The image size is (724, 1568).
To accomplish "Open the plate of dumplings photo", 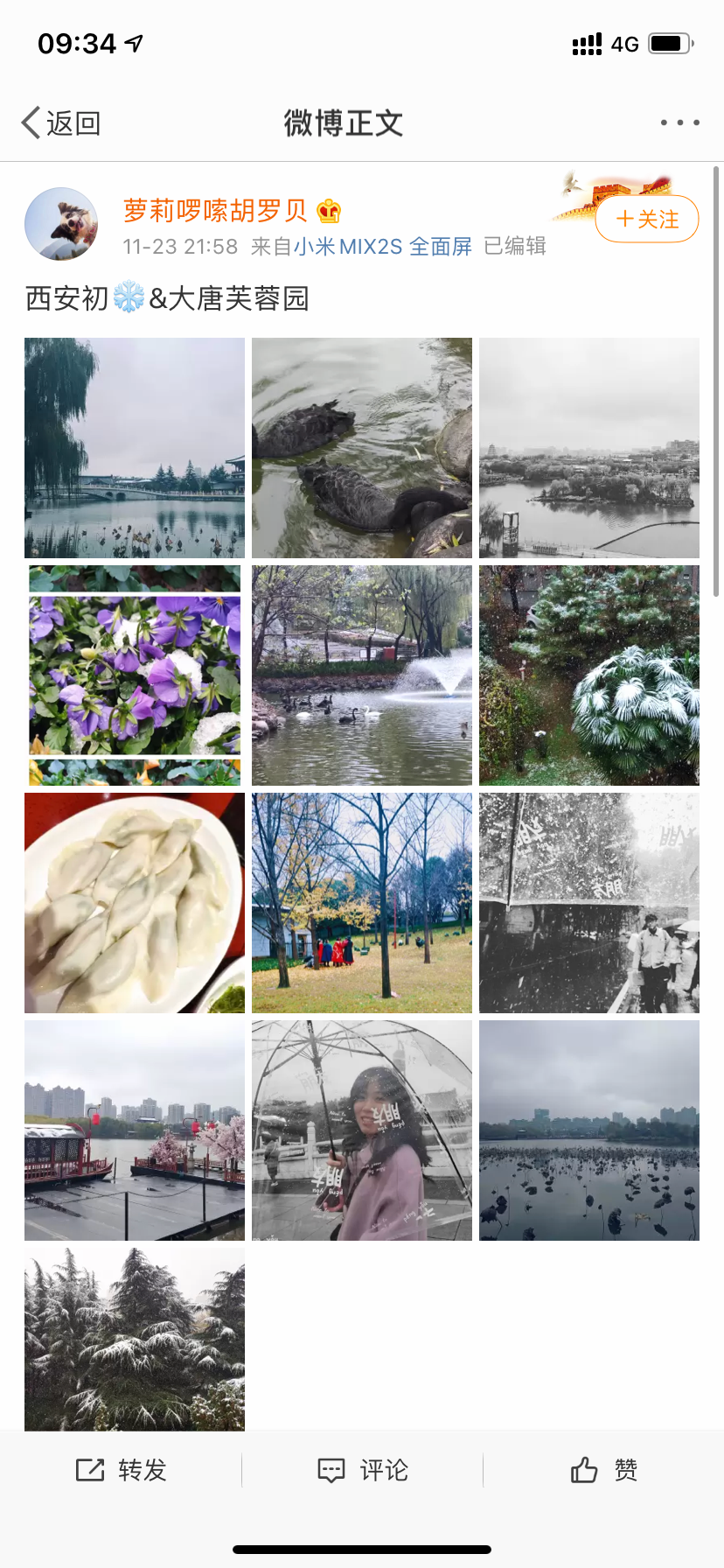I will click(x=135, y=903).
